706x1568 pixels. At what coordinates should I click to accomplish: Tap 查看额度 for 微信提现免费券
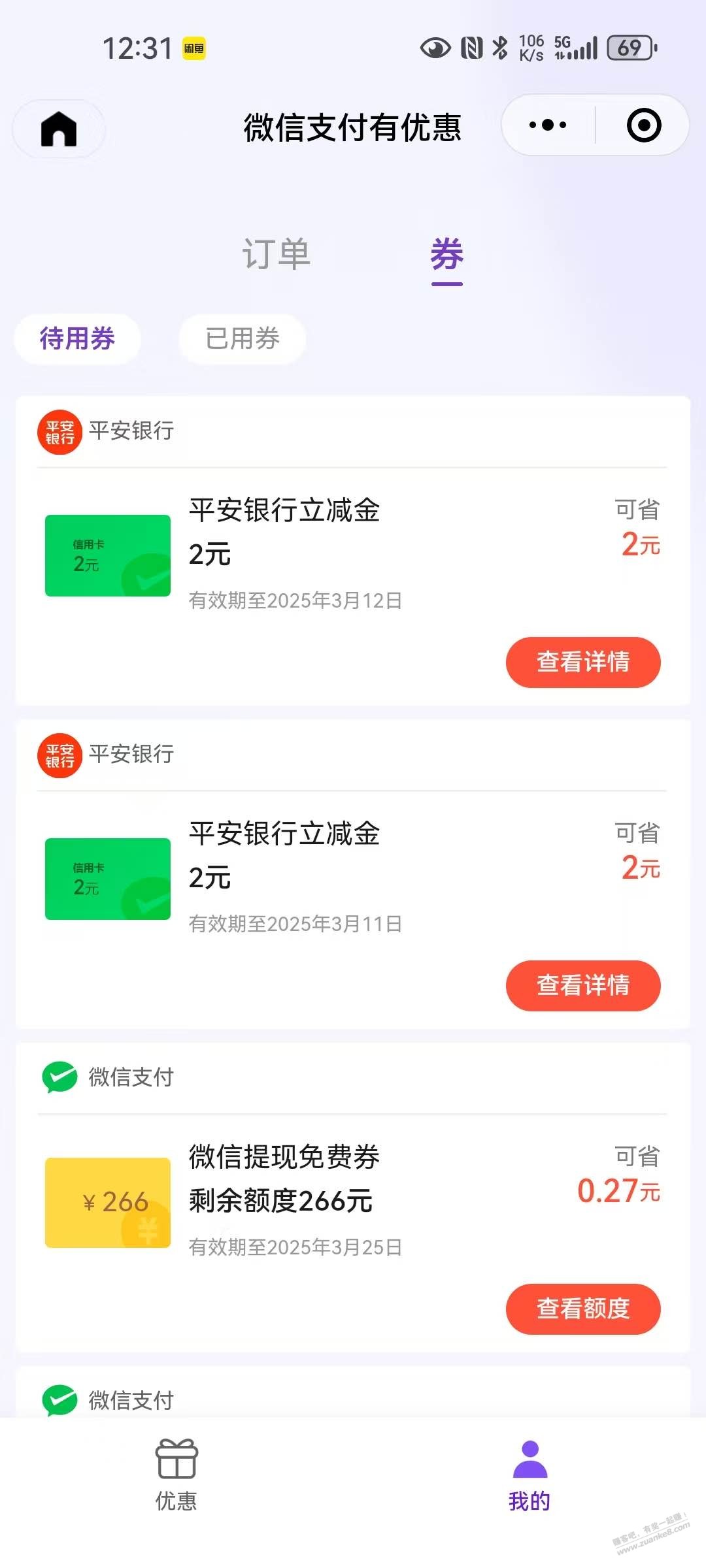(x=583, y=1309)
